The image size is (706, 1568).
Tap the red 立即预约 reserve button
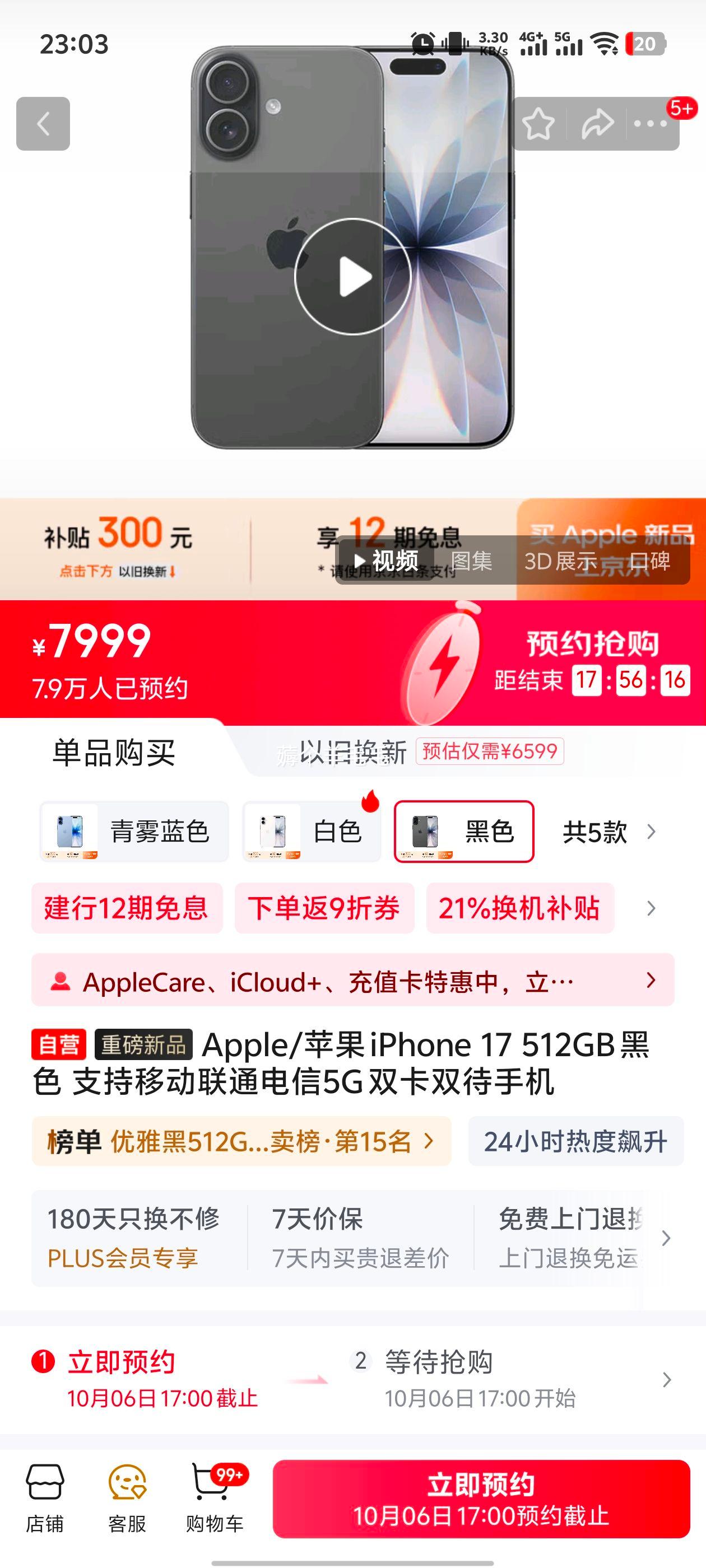pyautogui.click(x=481, y=1499)
